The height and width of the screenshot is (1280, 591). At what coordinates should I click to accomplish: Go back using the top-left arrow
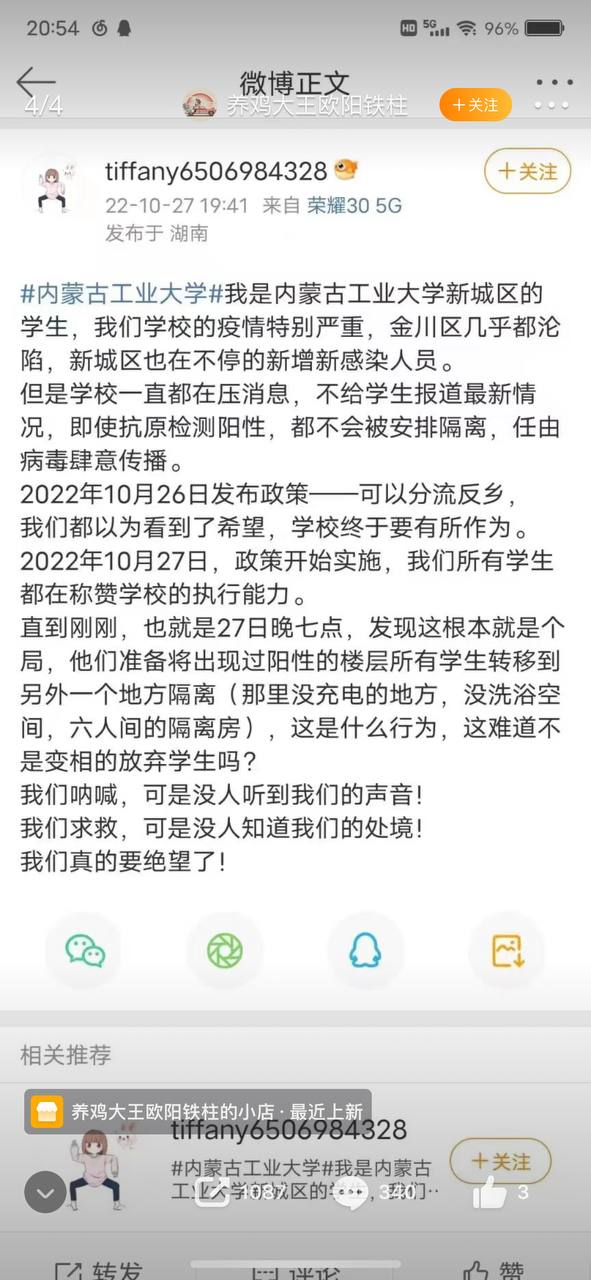tap(36, 82)
